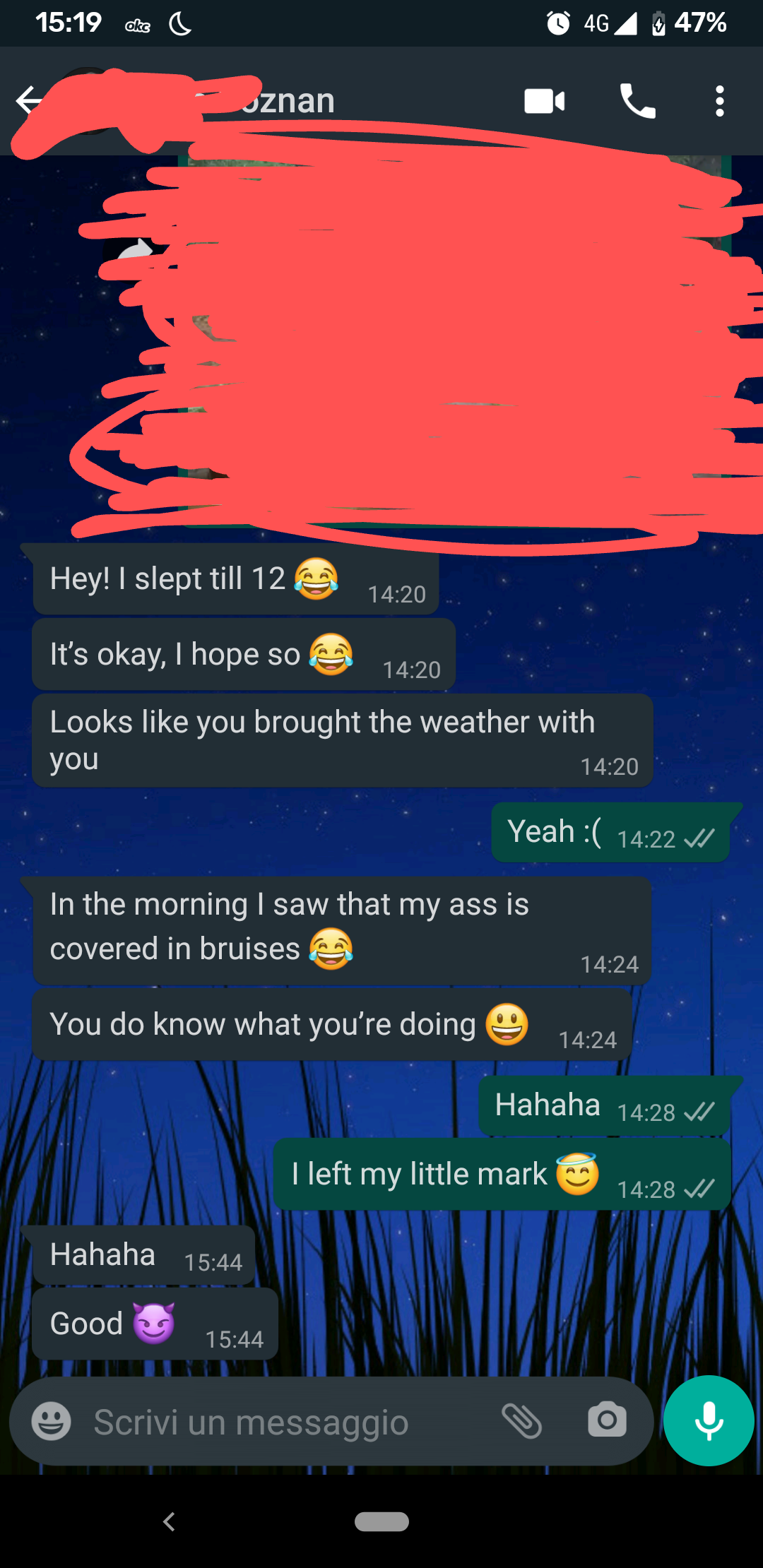Tap the microphone voice message button
763x1568 pixels.
pyautogui.click(x=709, y=1421)
